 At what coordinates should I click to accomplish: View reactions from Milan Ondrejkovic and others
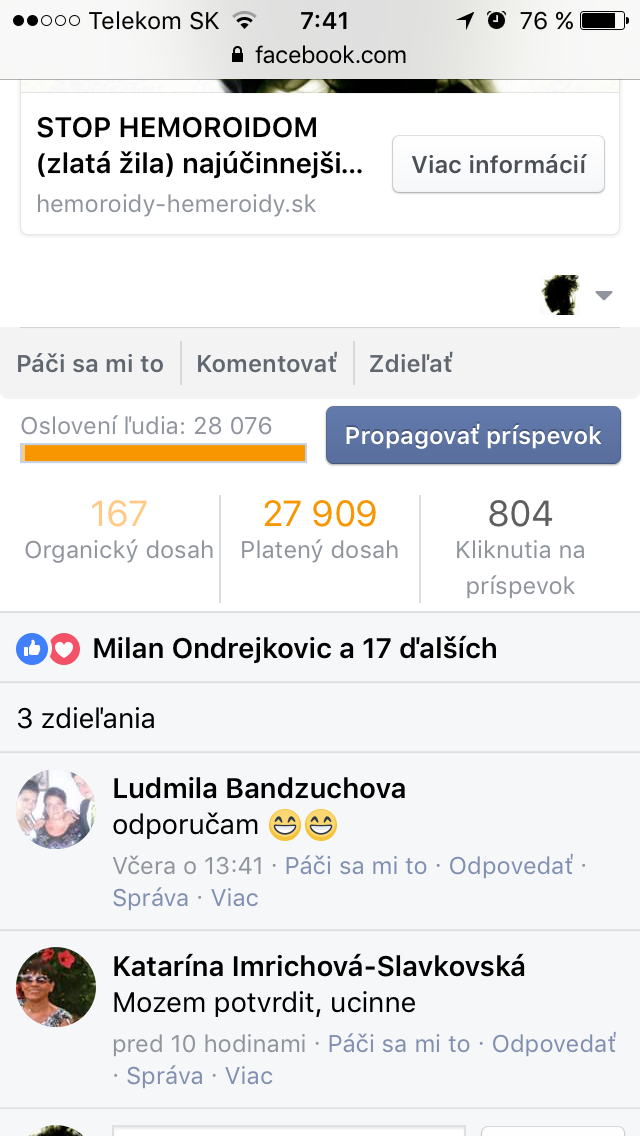tap(294, 648)
